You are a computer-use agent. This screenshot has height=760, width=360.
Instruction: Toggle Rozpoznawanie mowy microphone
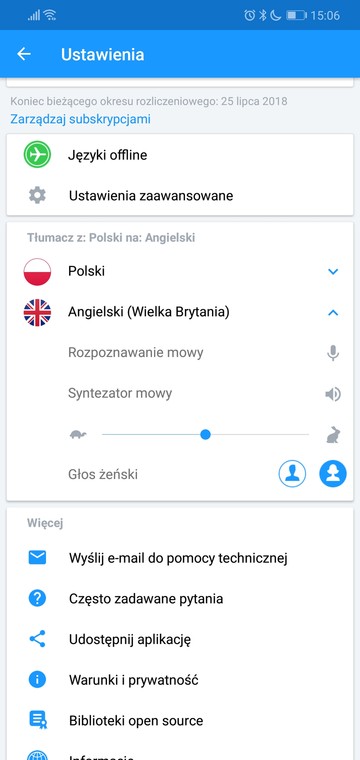(x=333, y=353)
